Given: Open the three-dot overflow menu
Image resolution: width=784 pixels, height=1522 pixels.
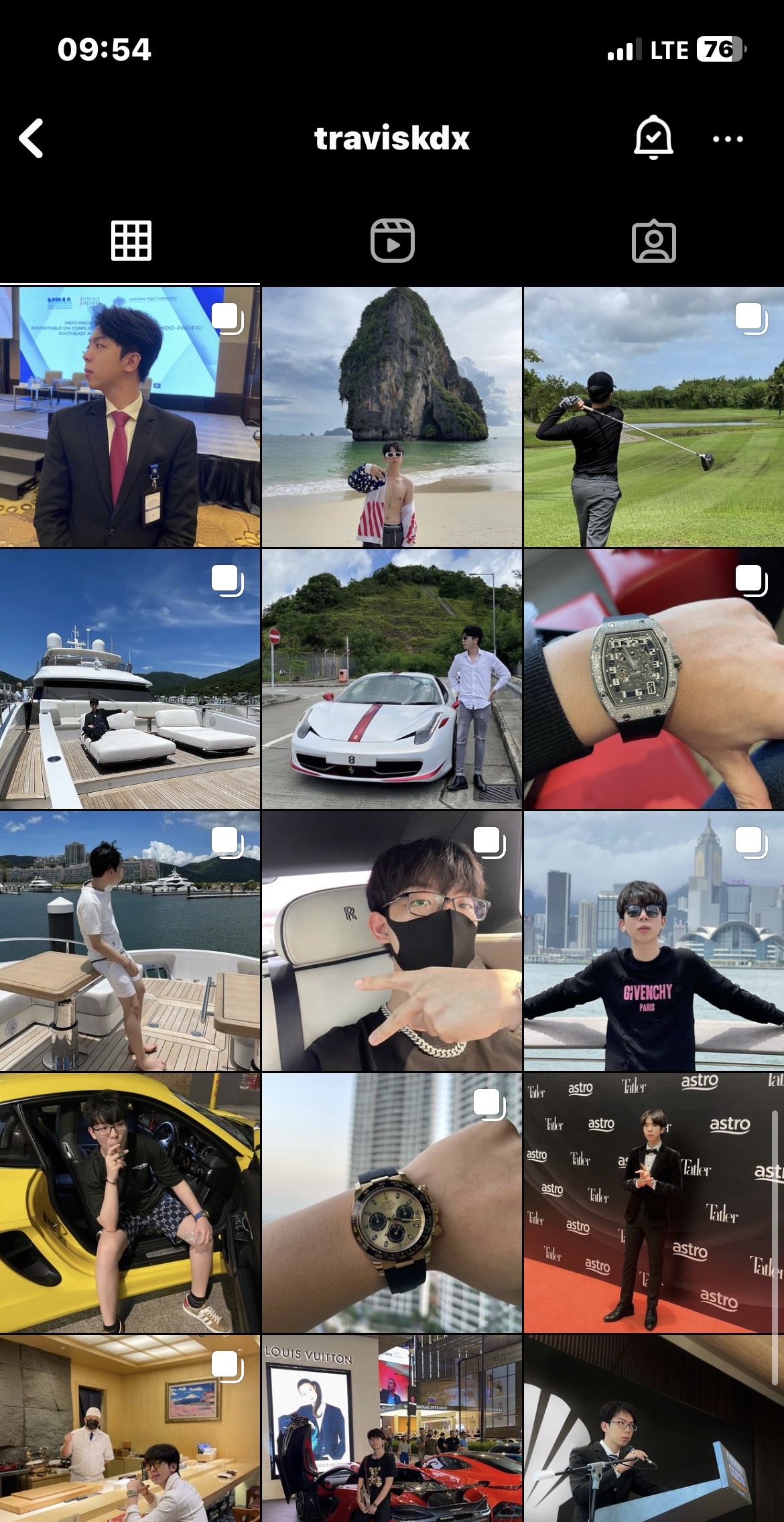Looking at the screenshot, I should tap(728, 139).
